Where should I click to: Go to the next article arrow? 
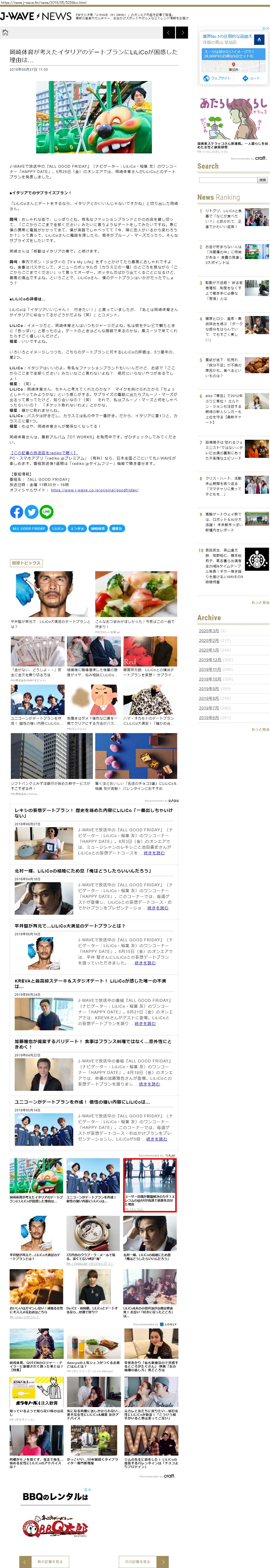tap(182, 32)
